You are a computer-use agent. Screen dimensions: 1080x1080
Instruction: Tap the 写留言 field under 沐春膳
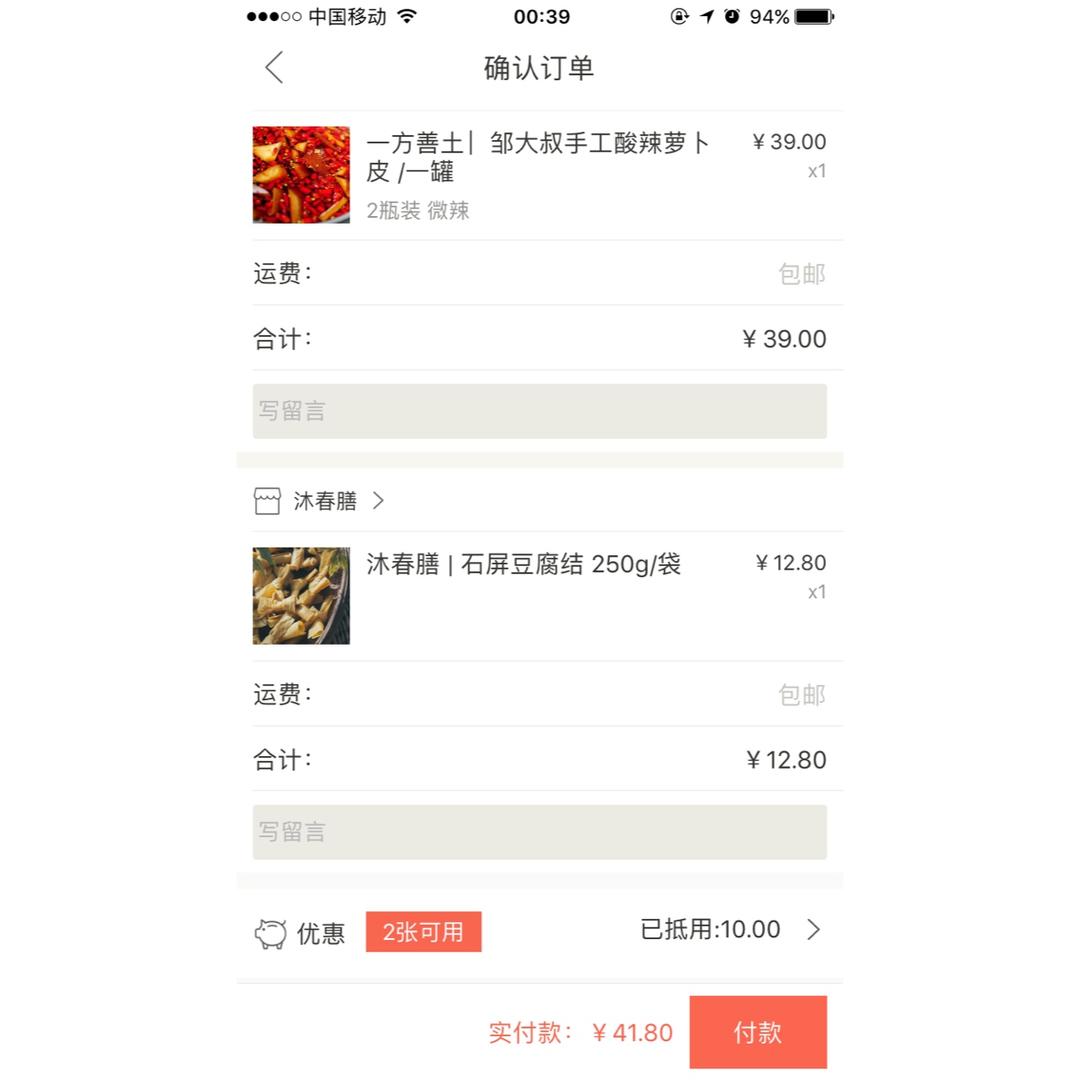pos(539,832)
